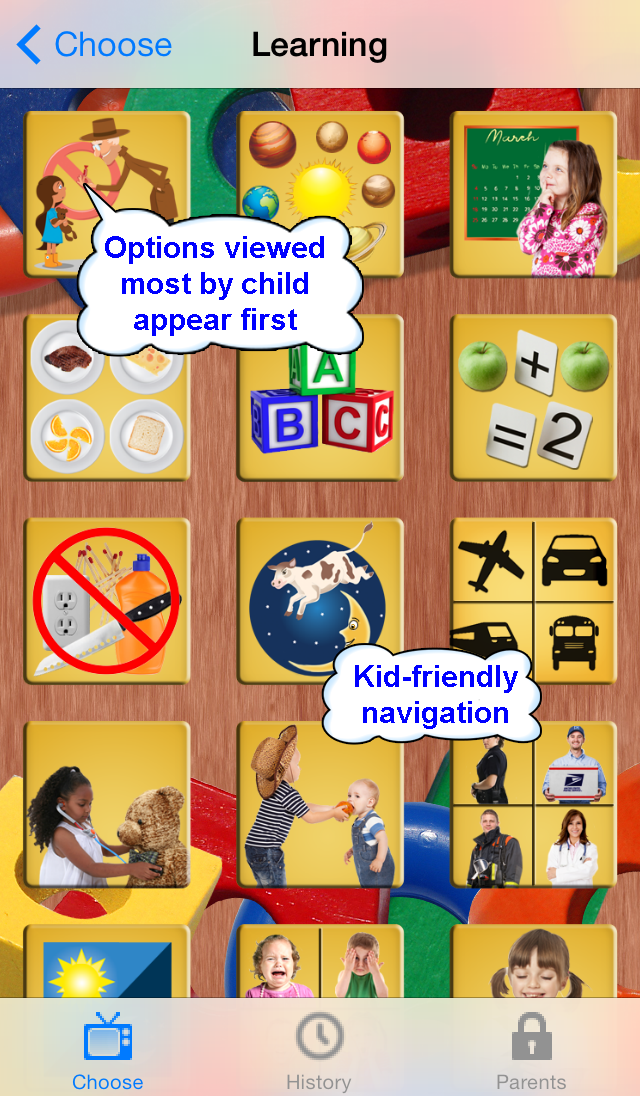Open the girl with teddy bear tile
Image resolution: width=640 pixels, height=1096 pixels.
click(x=107, y=805)
